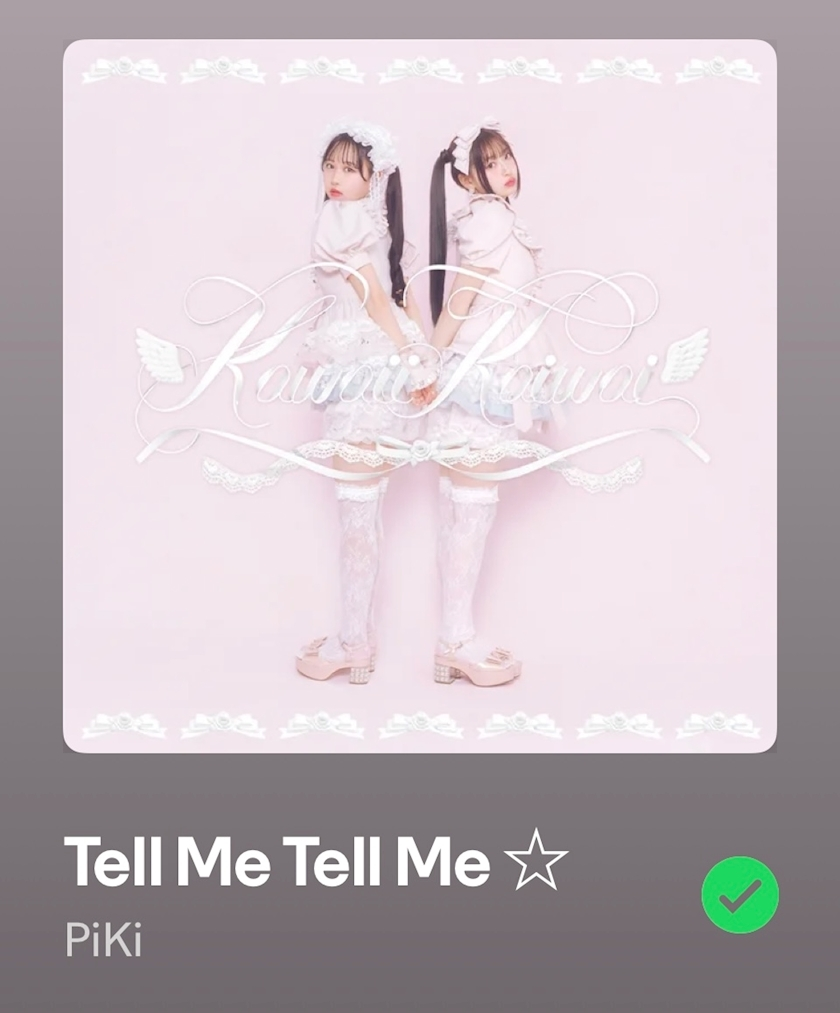Tap the Kawaii Kaiwai album cover
The width and height of the screenshot is (840, 1013).
pos(420,396)
